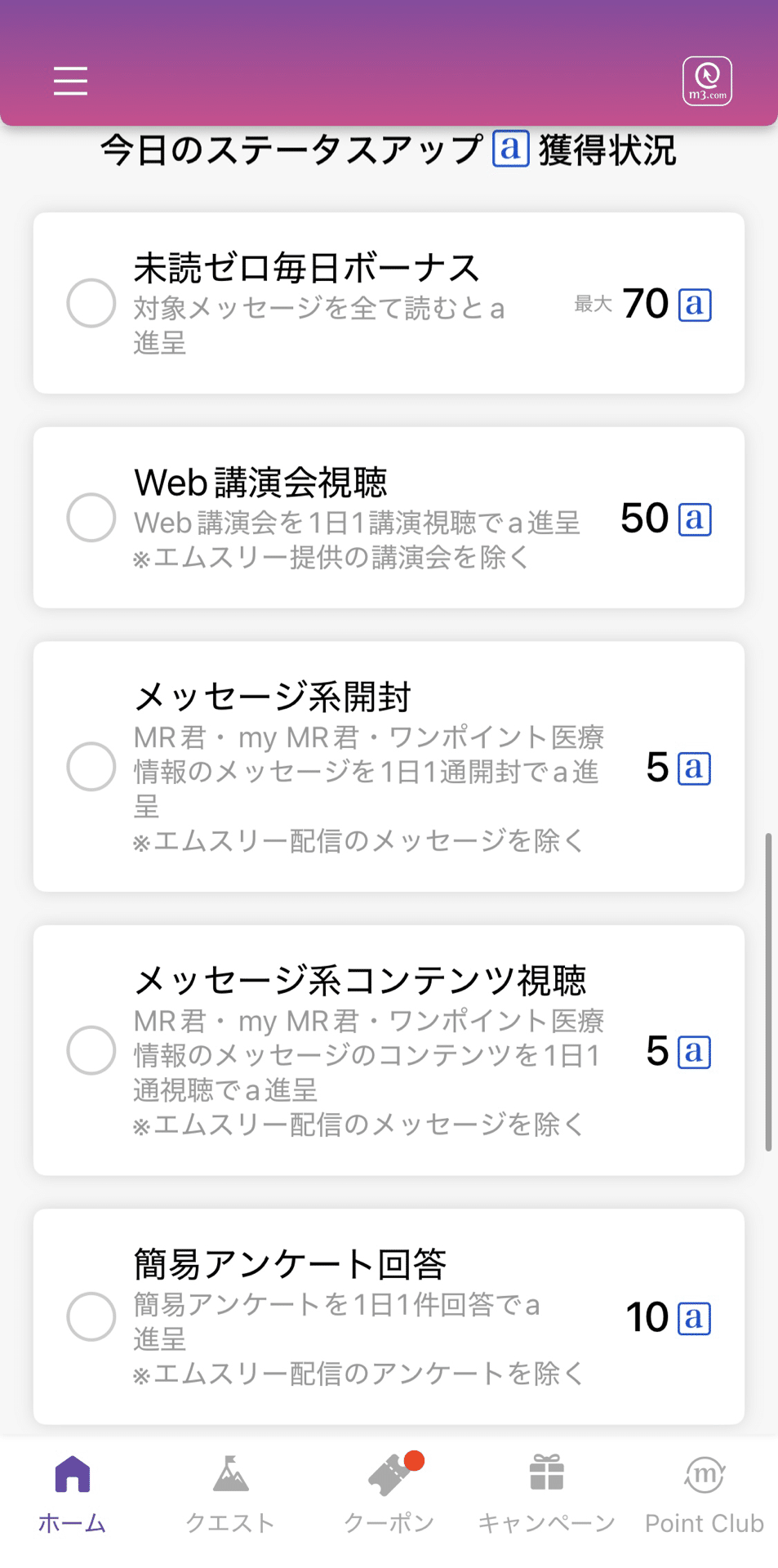This screenshot has height=1568, width=778.
Task: Check the 簡易アンケート回答 completion circle
Action: tap(91, 1316)
